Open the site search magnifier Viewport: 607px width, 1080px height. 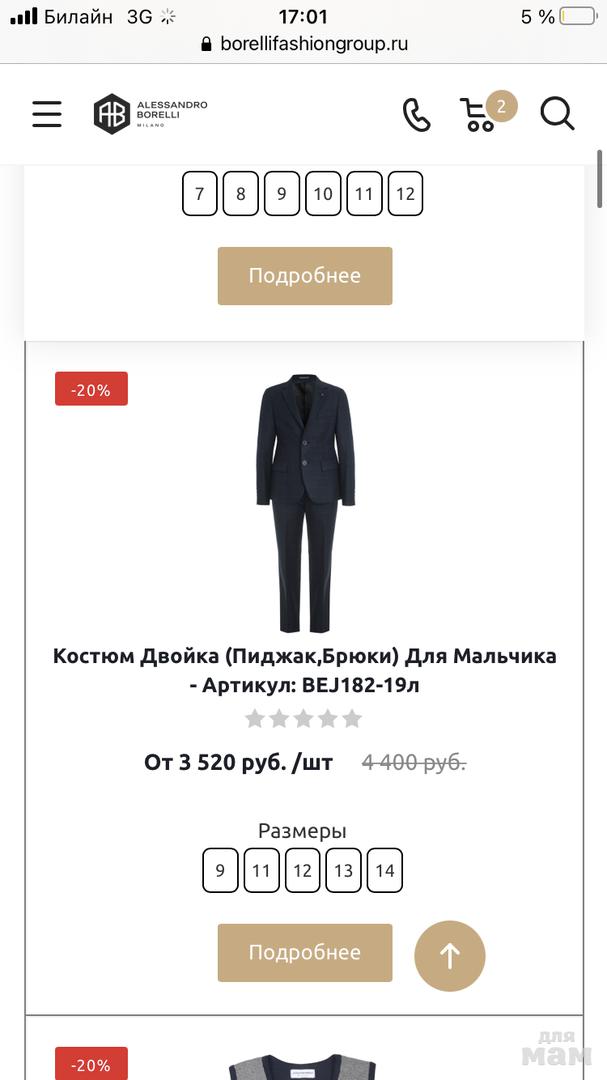pyautogui.click(x=557, y=113)
